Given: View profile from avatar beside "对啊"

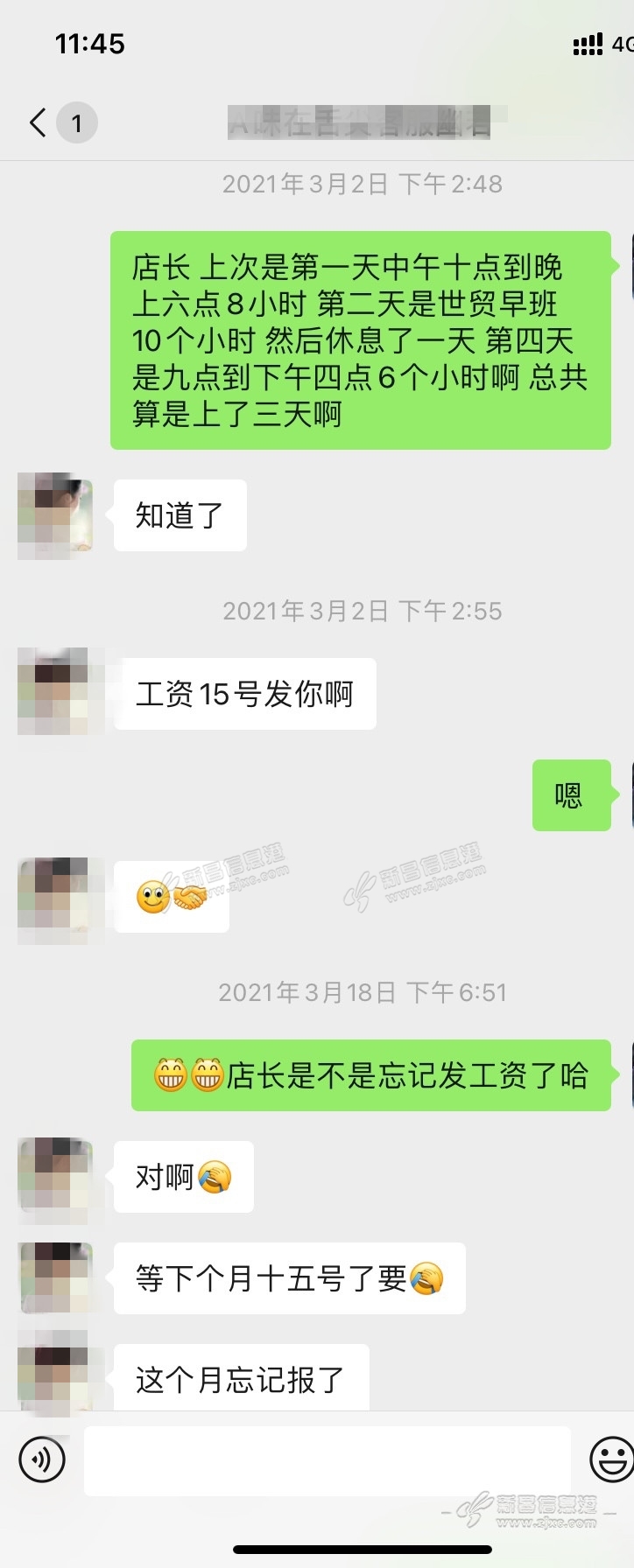Looking at the screenshot, I should coord(54,1175).
